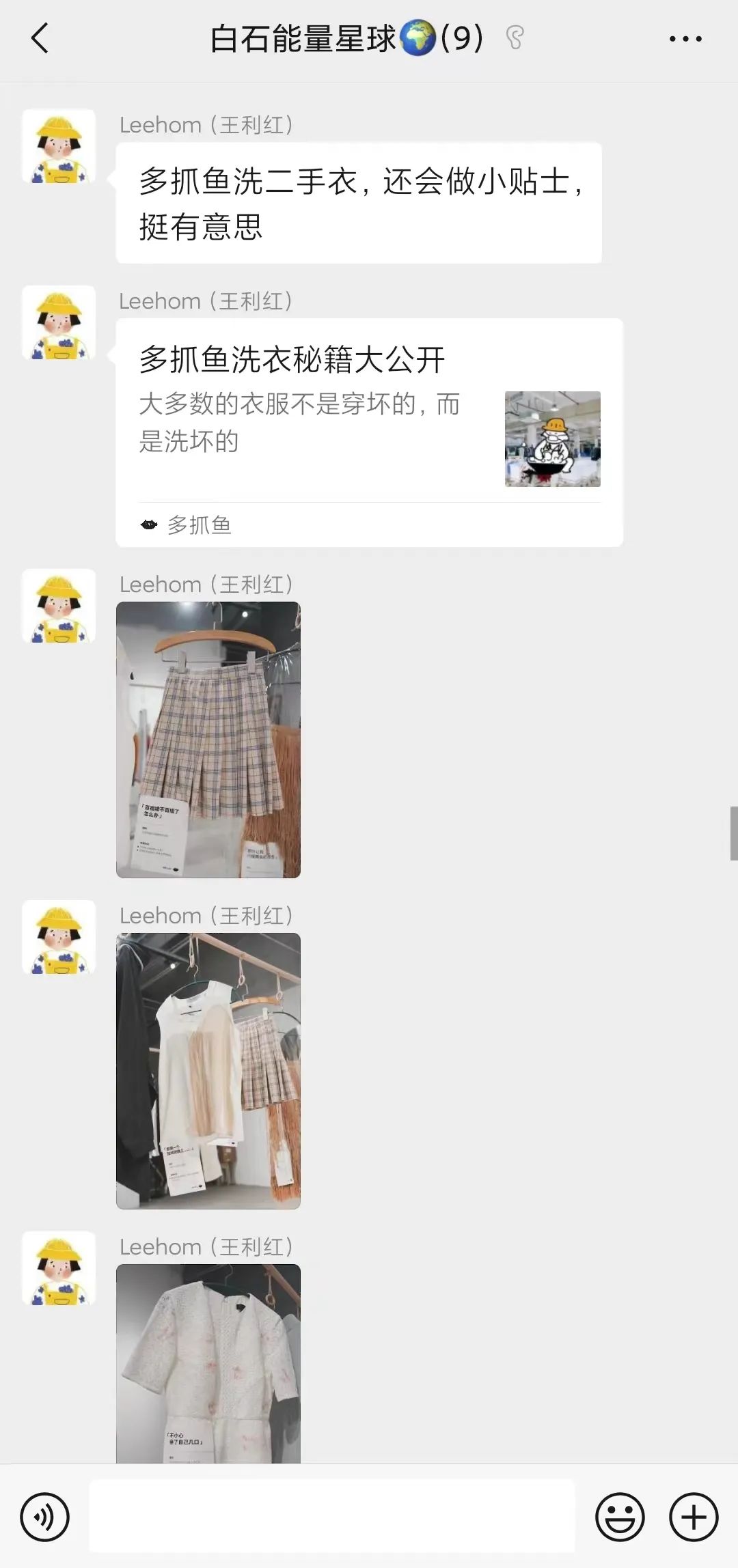Viewport: 738px width, 1568px height.
Task: Focus the message text field
Action: point(332,1516)
